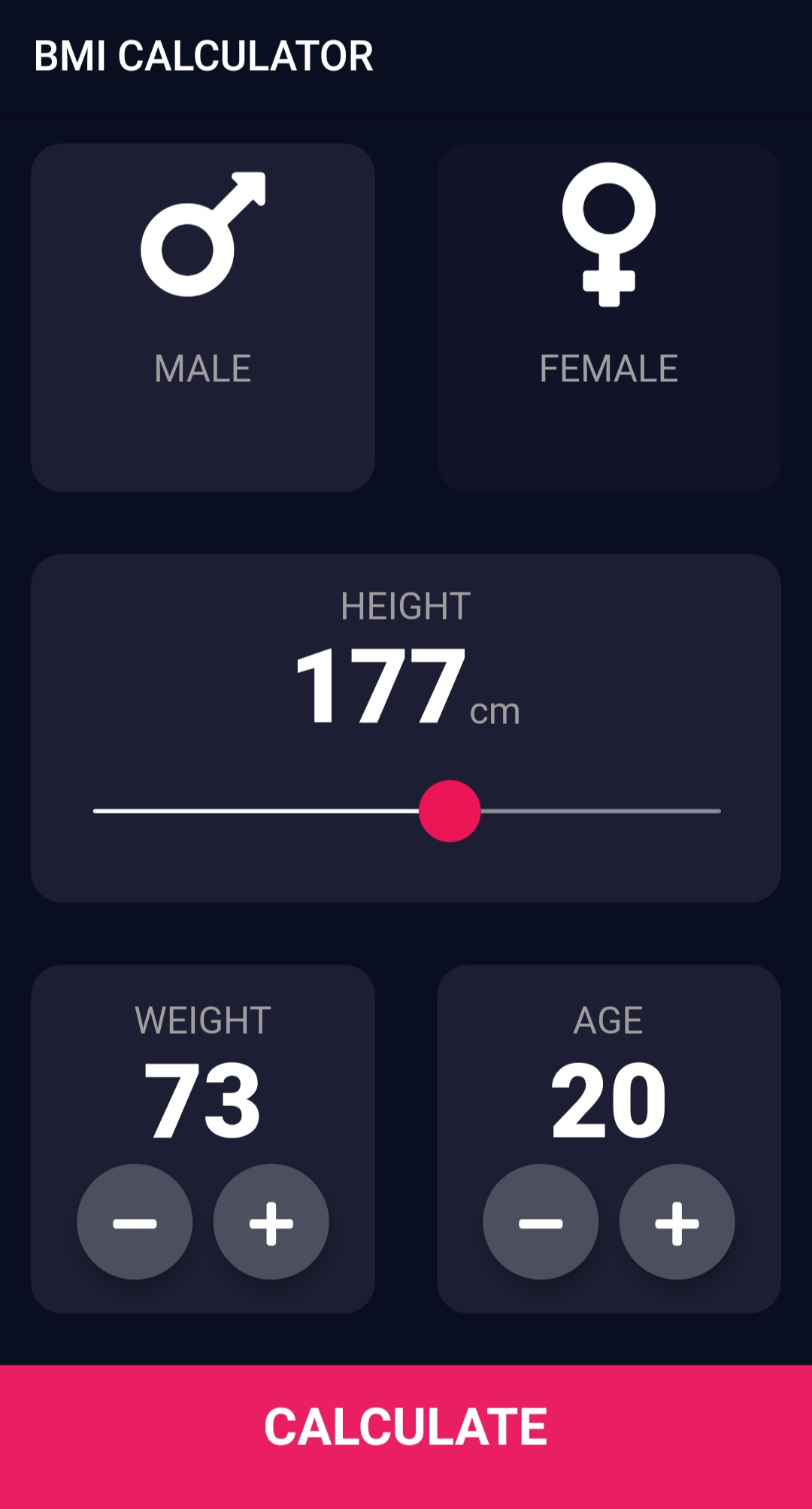Click the male symbol above MALE label
This screenshot has width=812, height=1509.
pyautogui.click(x=204, y=237)
